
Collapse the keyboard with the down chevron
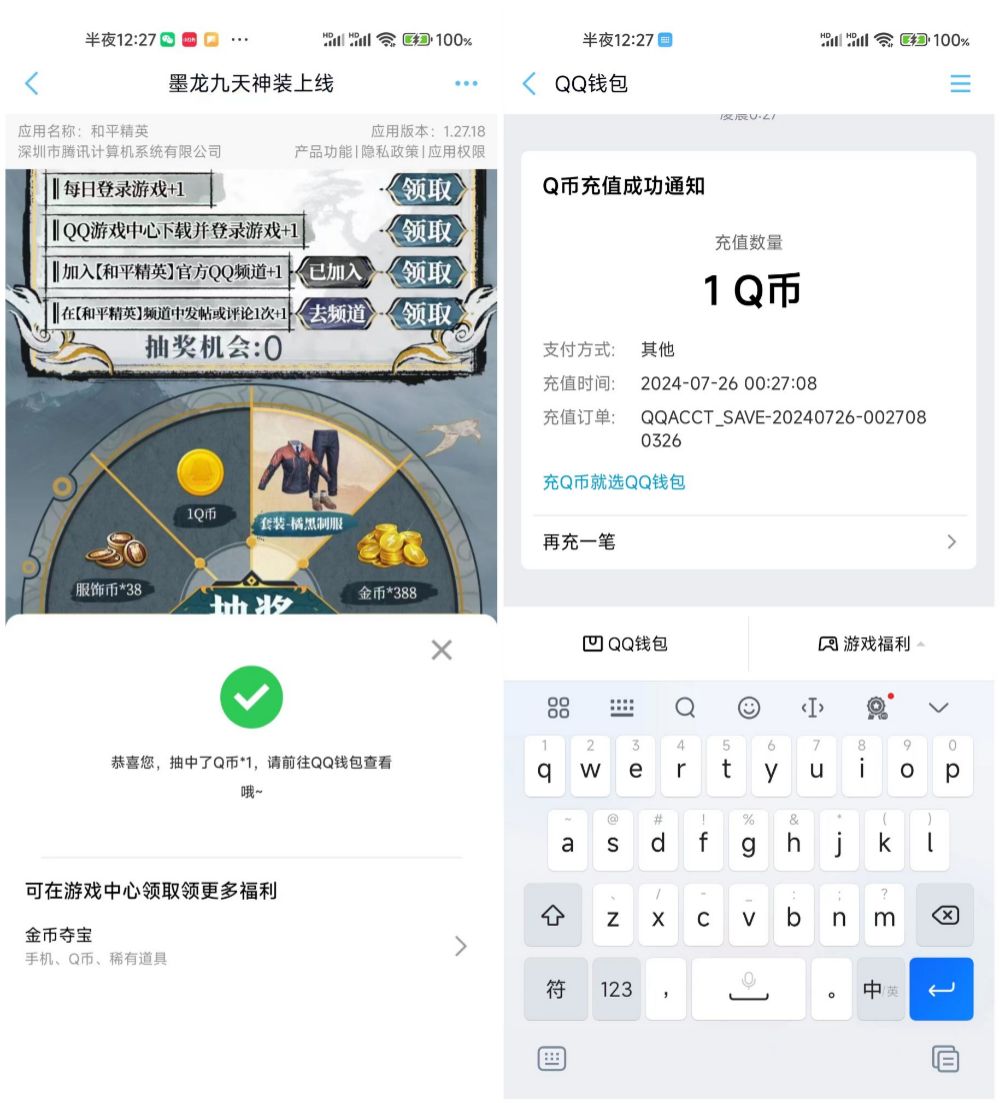[938, 708]
